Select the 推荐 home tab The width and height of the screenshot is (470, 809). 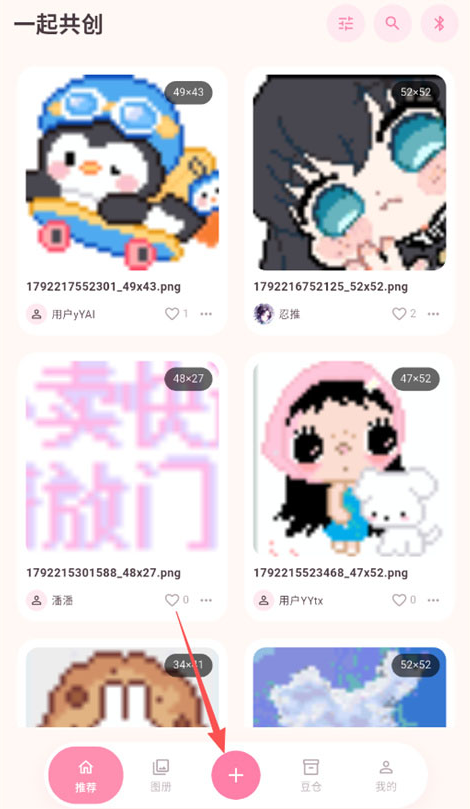pyautogui.click(x=86, y=775)
